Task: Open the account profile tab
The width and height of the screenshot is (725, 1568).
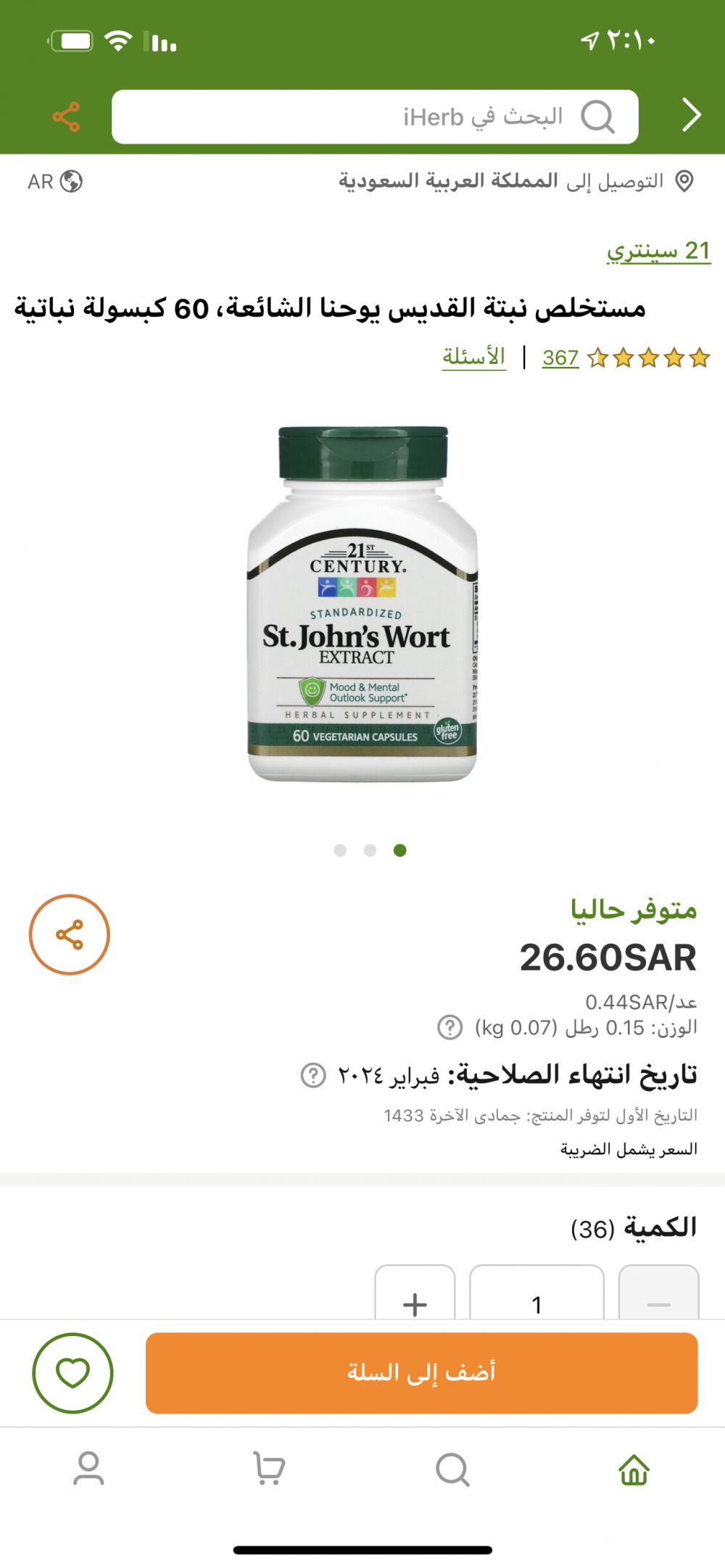Action: 88,1469
